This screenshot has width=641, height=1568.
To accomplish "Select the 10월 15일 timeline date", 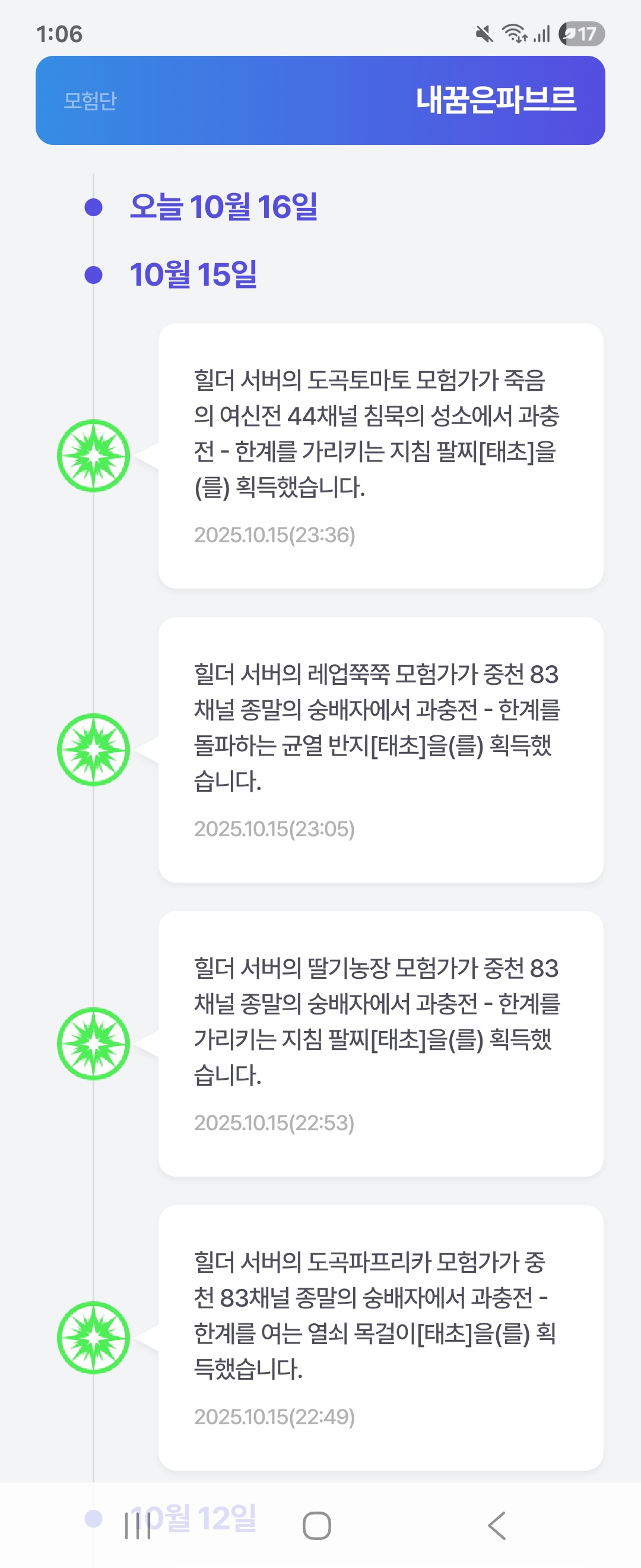I will (x=193, y=274).
